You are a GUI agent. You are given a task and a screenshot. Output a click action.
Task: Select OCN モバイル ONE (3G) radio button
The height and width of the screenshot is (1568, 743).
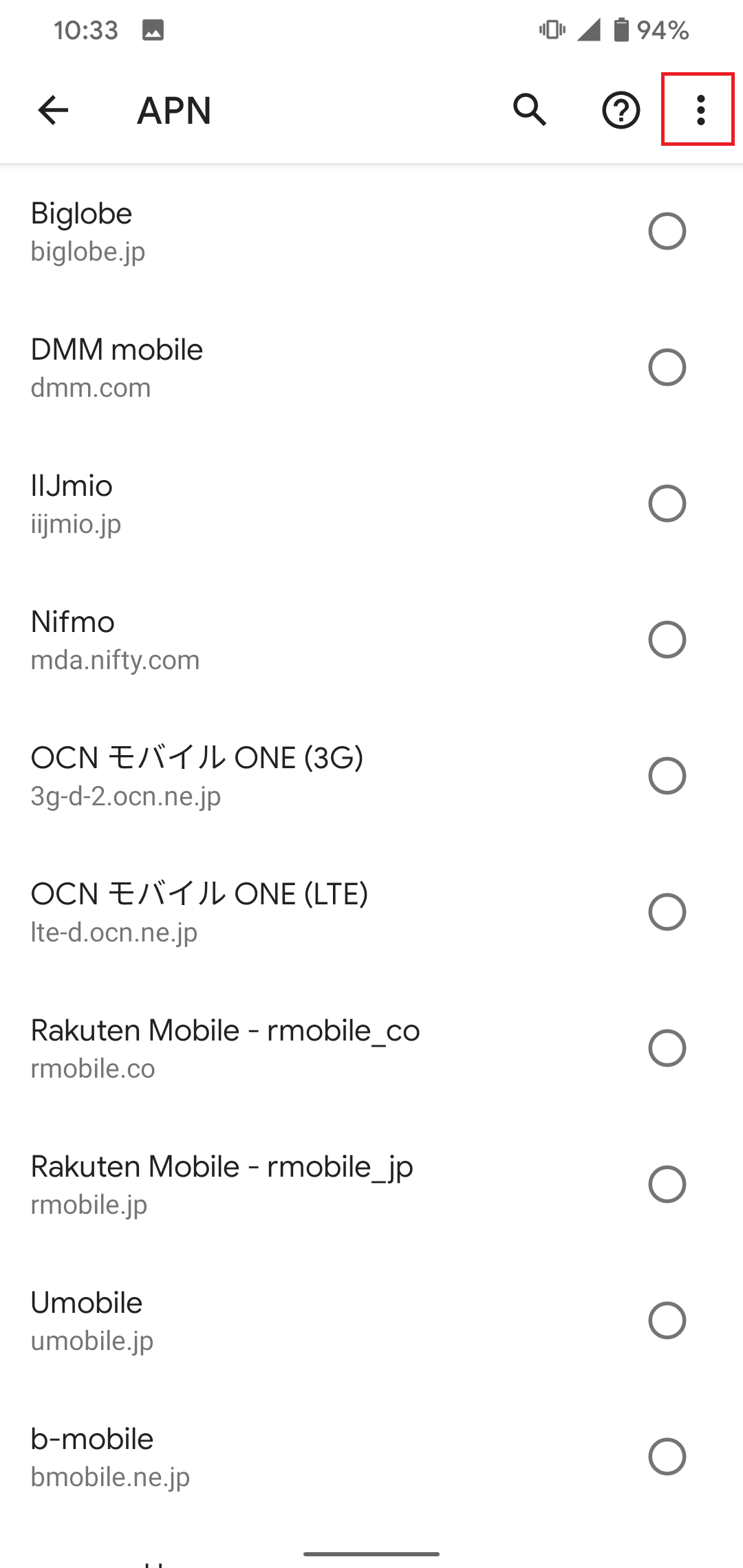click(667, 776)
